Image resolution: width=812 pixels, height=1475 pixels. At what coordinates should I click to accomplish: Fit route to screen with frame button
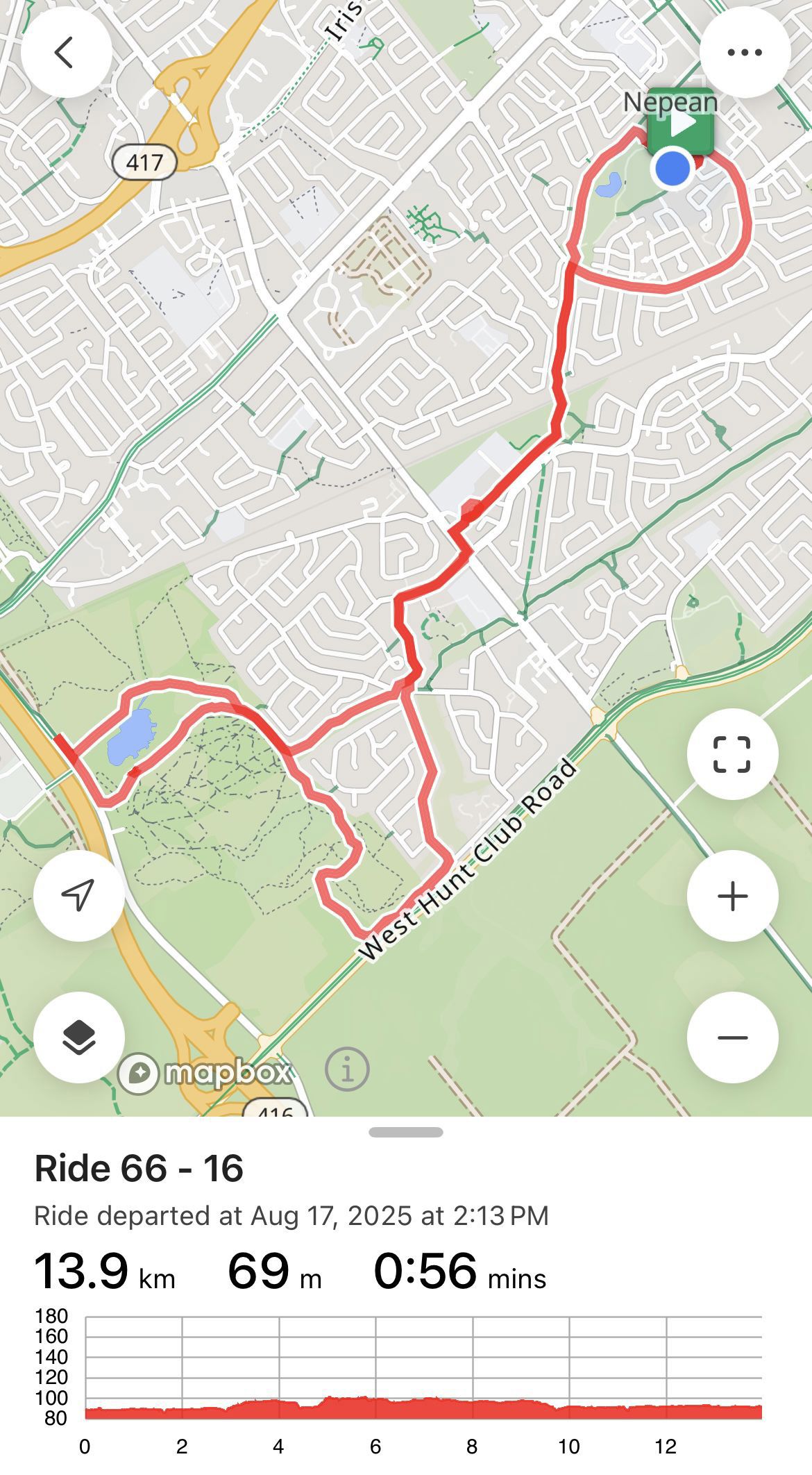click(732, 754)
